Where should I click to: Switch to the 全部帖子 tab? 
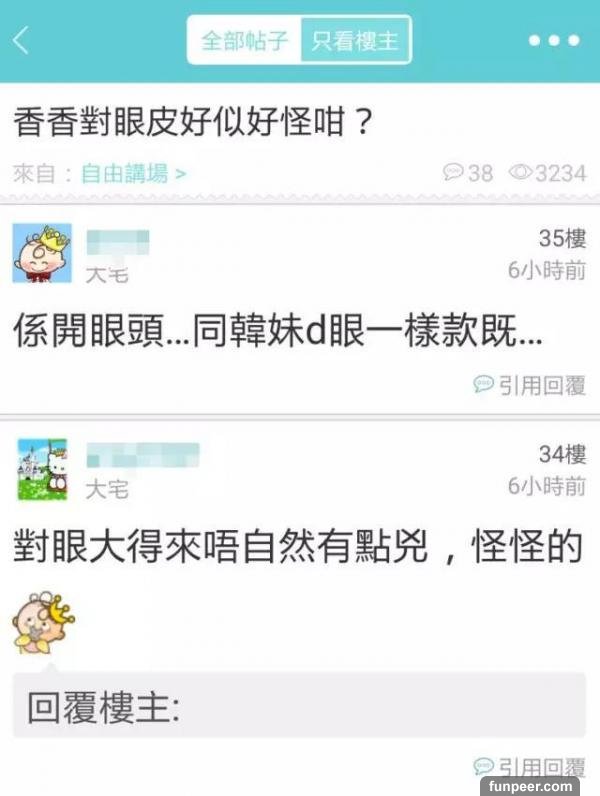[x=245, y=41]
